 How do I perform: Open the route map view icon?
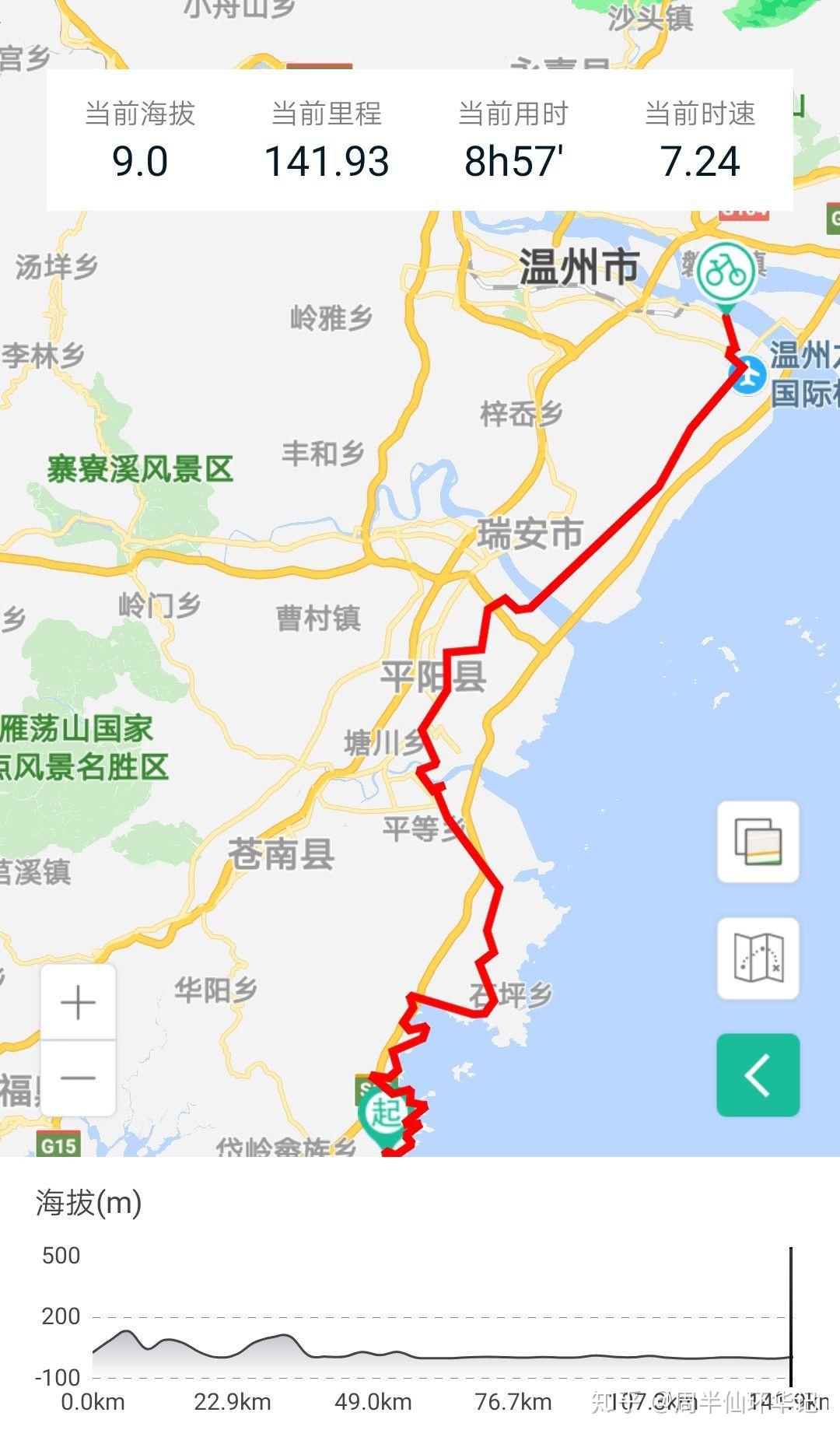758,958
